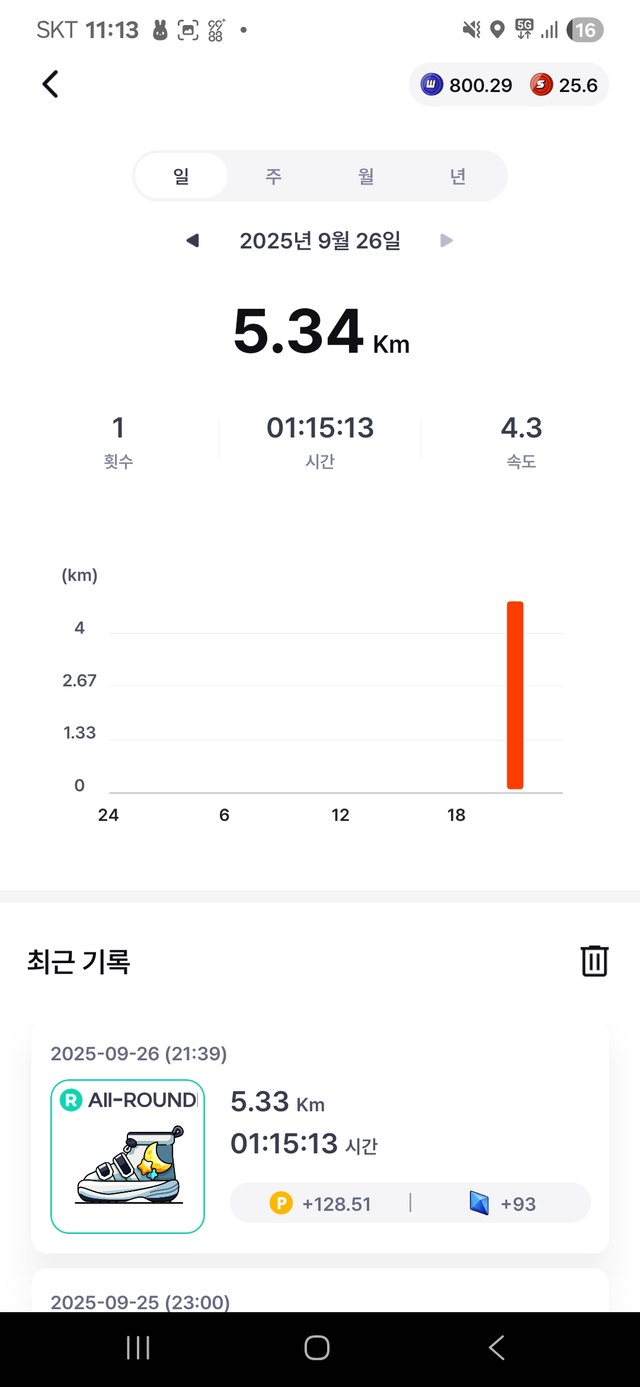Screen dimensions: 640x1387
Task: Switch to the 주 (week) tab
Action: [273, 177]
